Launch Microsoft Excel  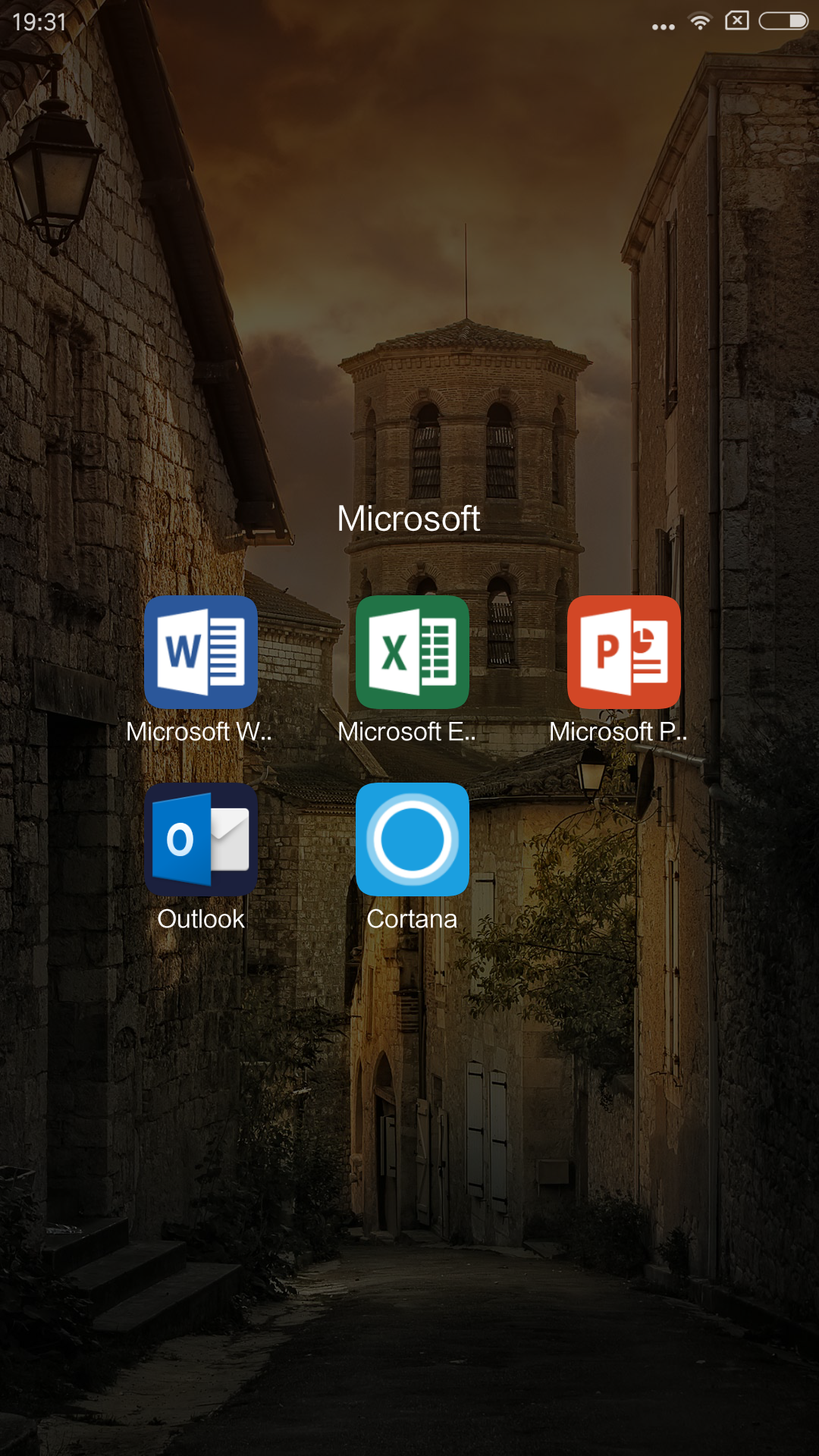point(413,652)
